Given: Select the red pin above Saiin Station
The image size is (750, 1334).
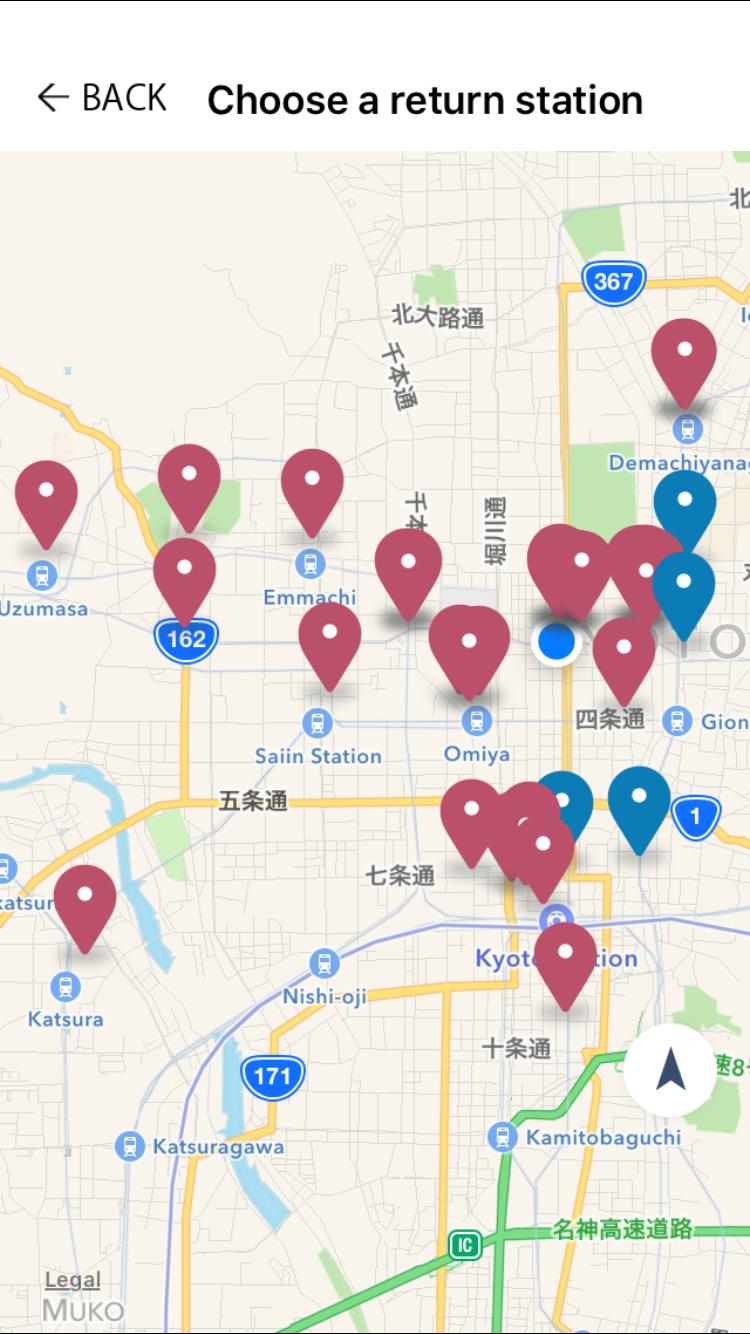Looking at the screenshot, I should point(329,640).
